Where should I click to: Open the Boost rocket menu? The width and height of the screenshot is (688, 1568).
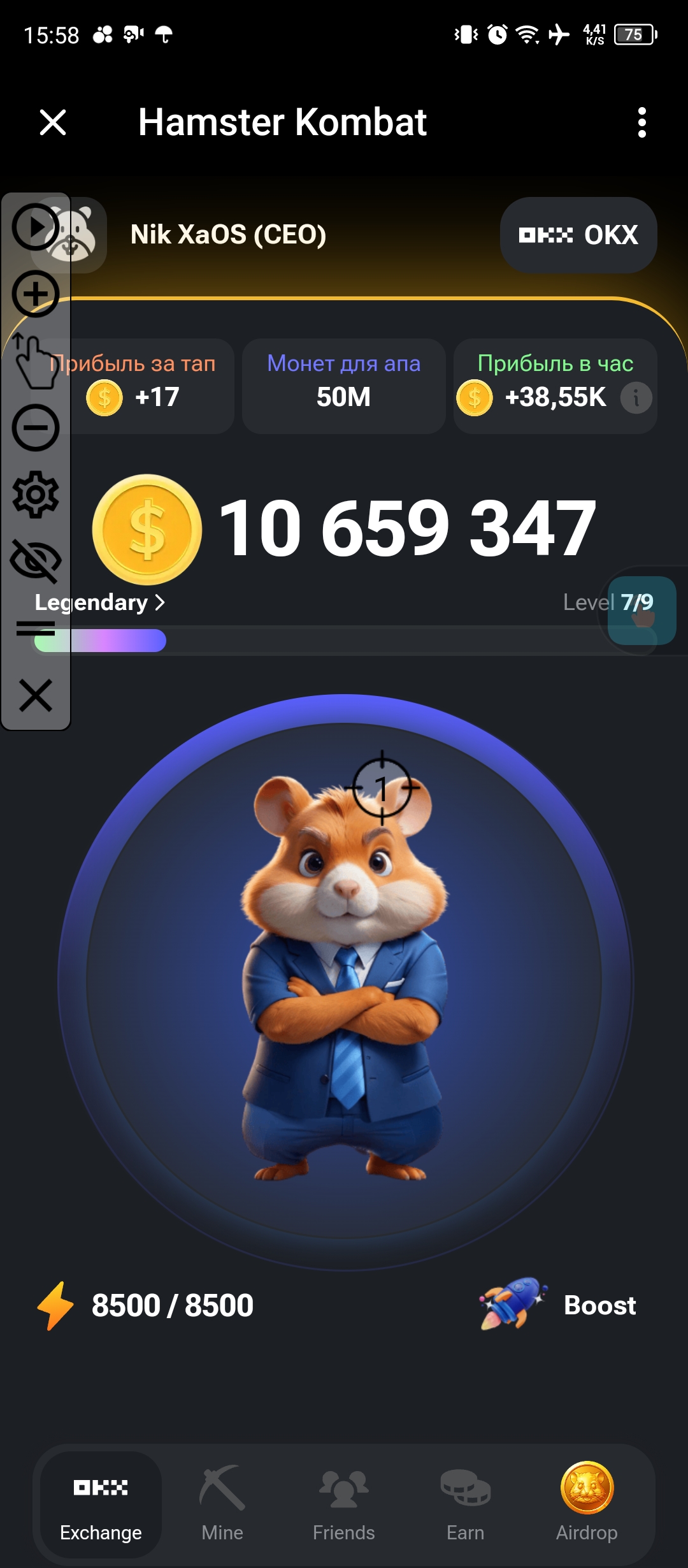tap(559, 1305)
